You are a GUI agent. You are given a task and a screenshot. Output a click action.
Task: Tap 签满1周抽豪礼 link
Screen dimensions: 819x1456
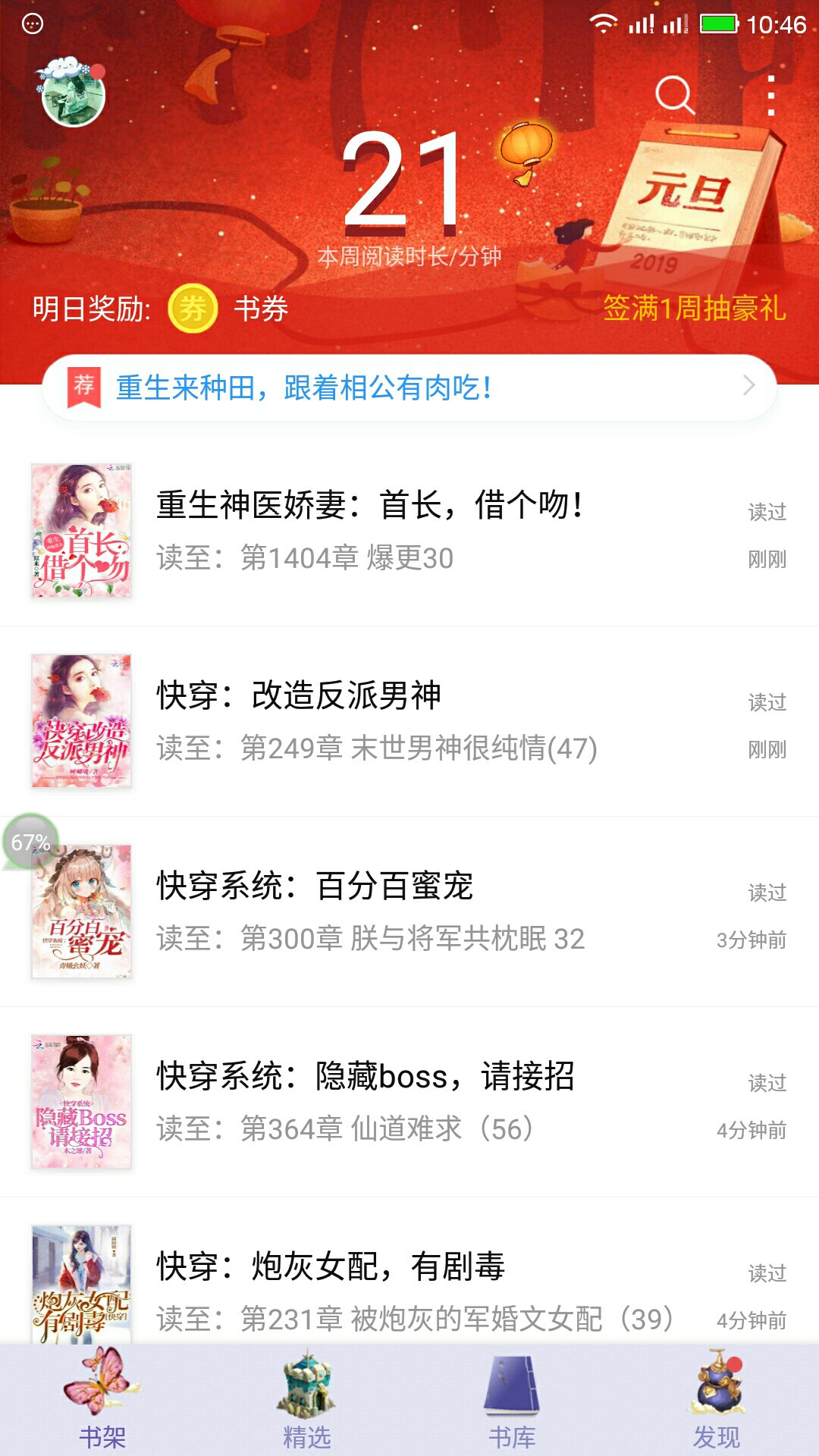pos(694,309)
